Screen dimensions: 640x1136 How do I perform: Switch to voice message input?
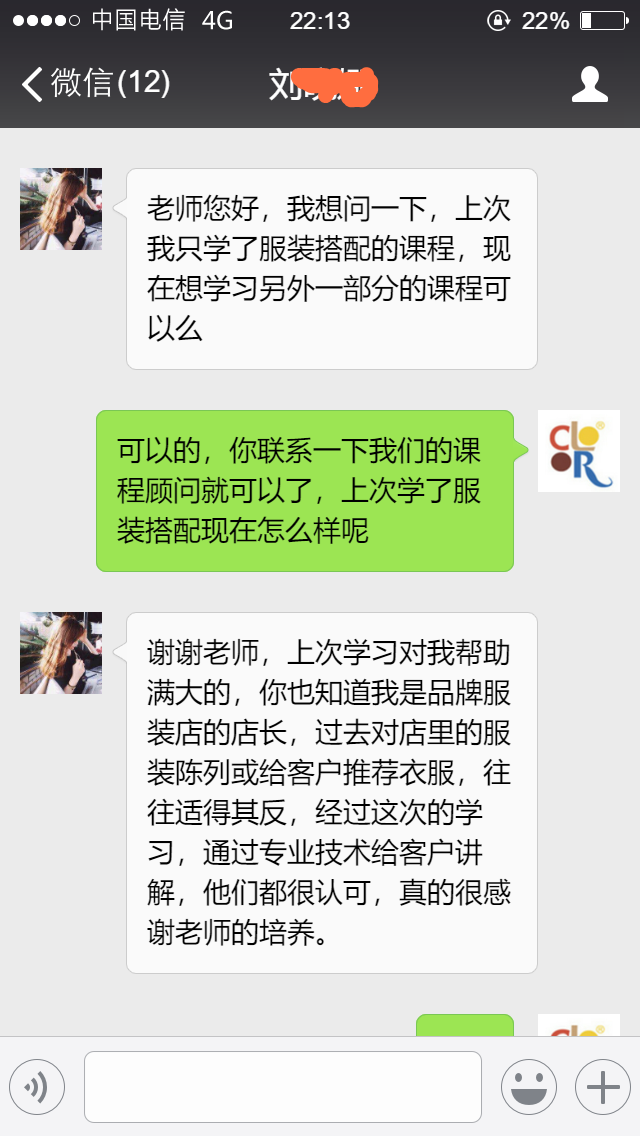tap(37, 1087)
